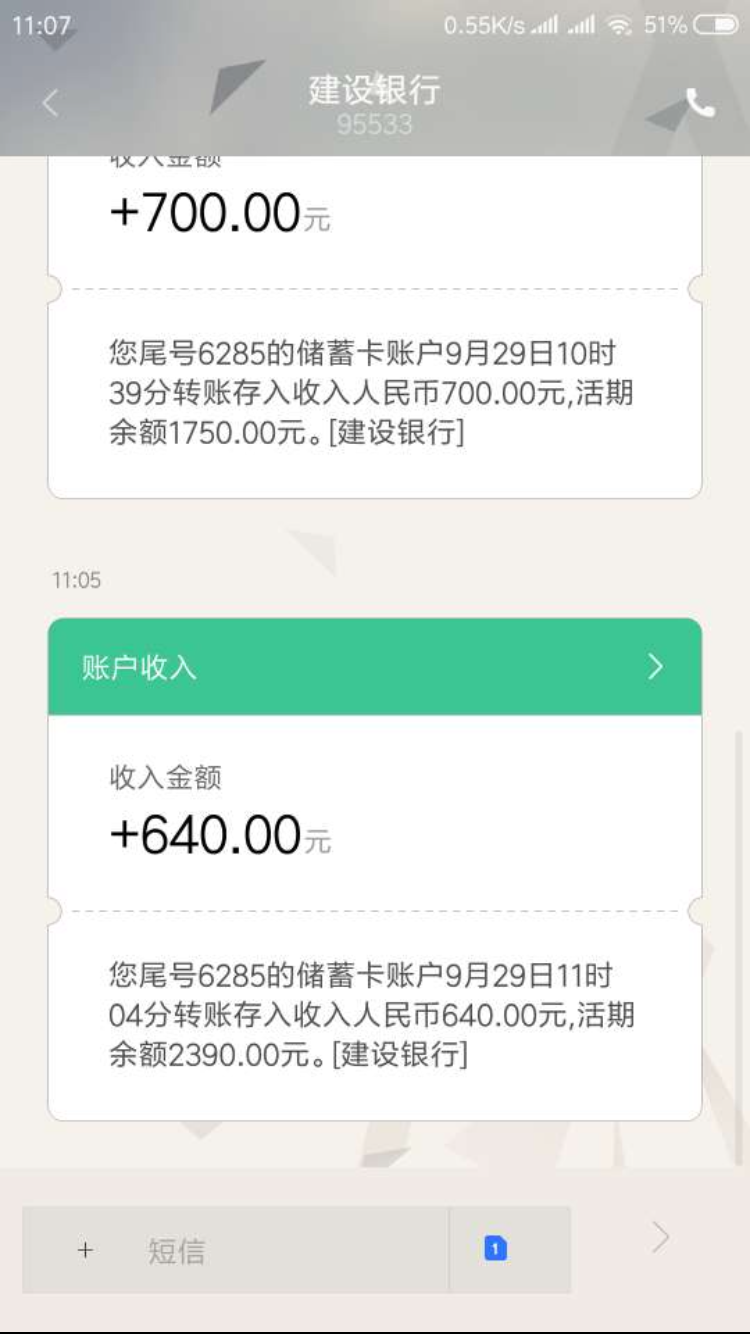
Task: Select the SIM 1 card switcher
Action: click(x=496, y=1249)
